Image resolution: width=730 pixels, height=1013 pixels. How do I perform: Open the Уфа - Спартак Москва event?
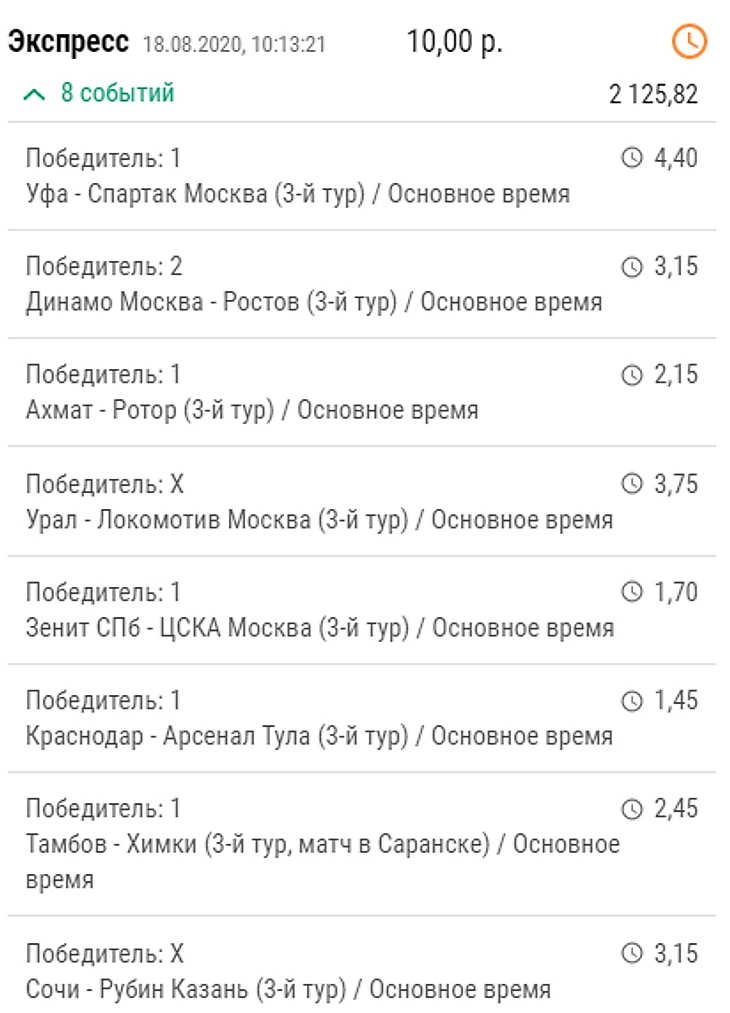coord(297,194)
